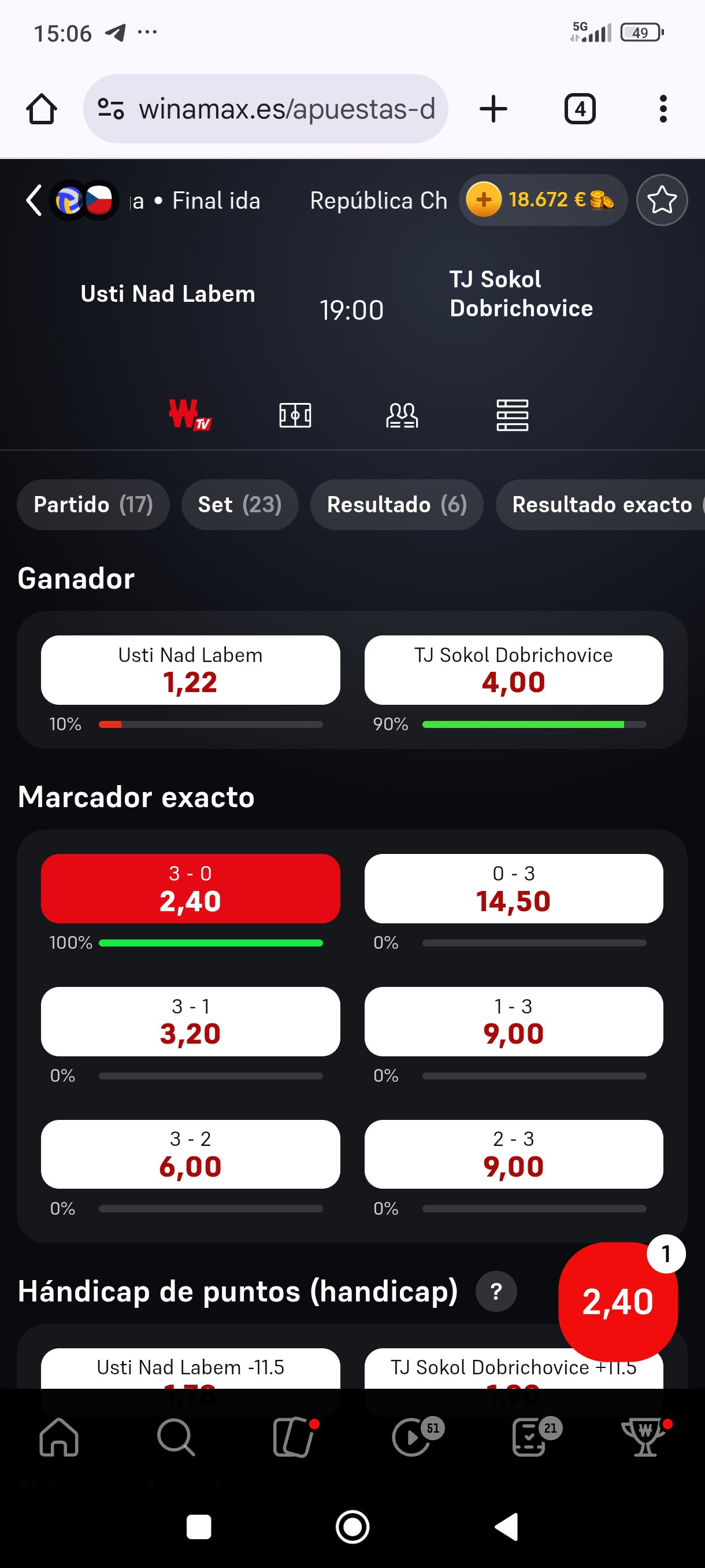Tap the winamax.es address bar

pos(266,109)
